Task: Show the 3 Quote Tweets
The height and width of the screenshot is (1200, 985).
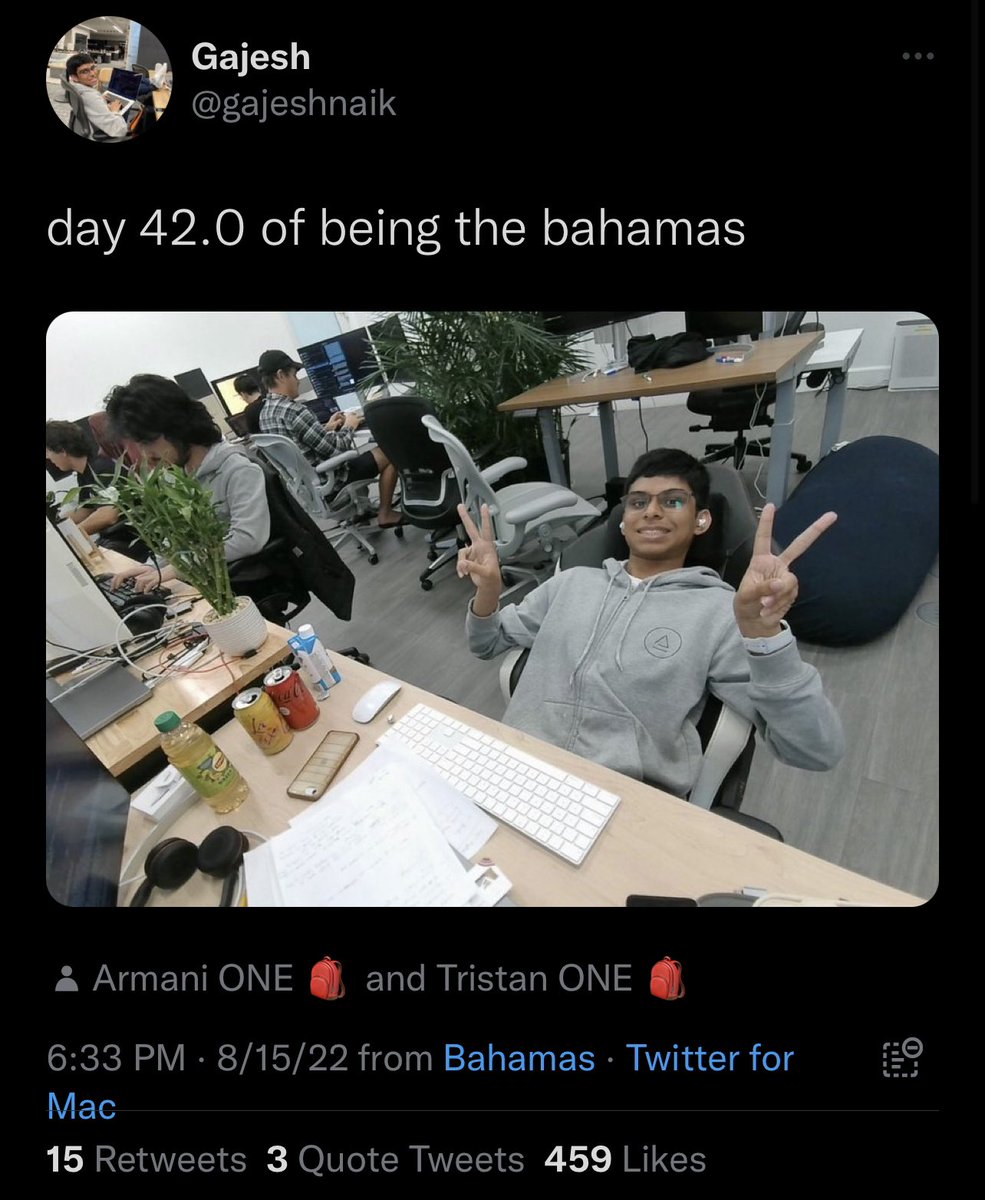Action: [x=395, y=1159]
